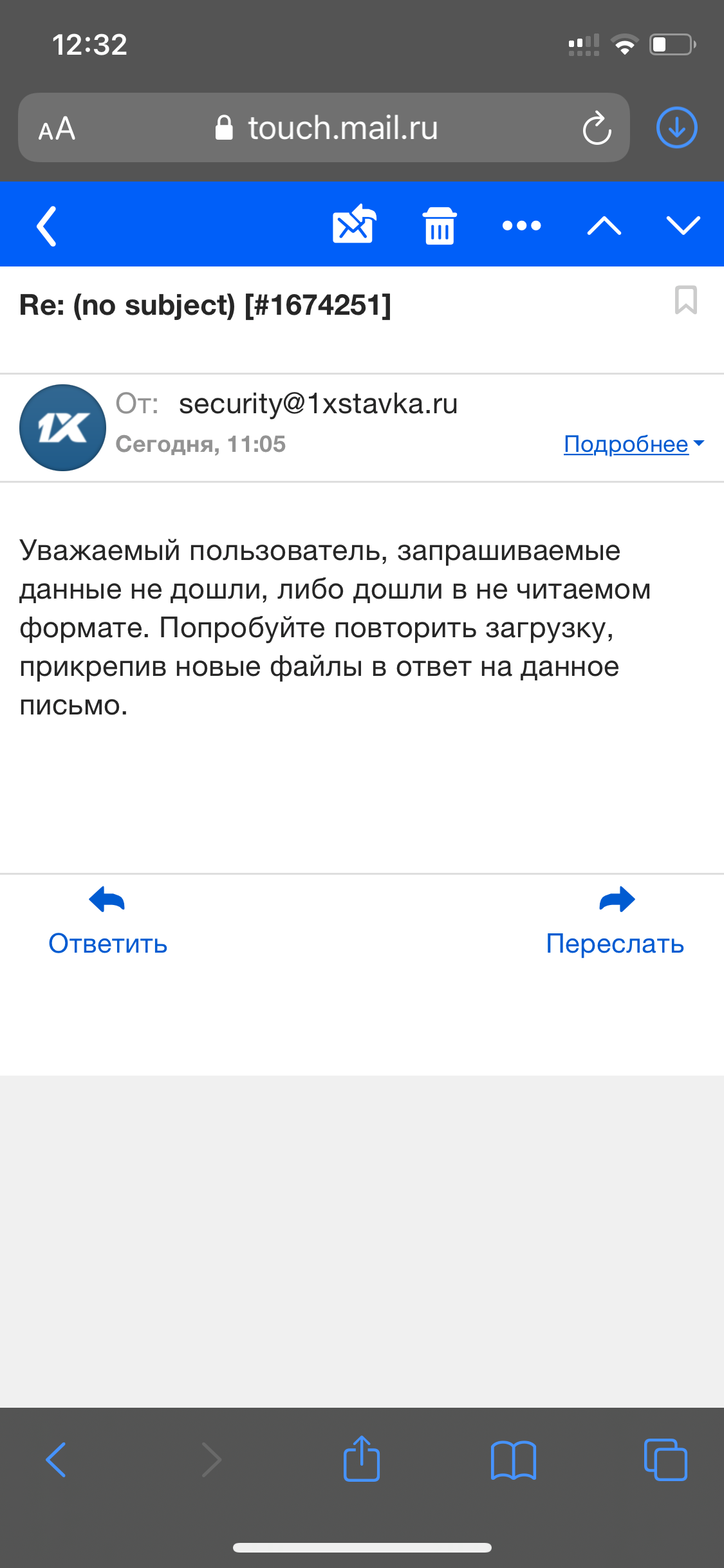Open the Safari share sheet
The height and width of the screenshot is (1568, 724).
(x=362, y=1459)
